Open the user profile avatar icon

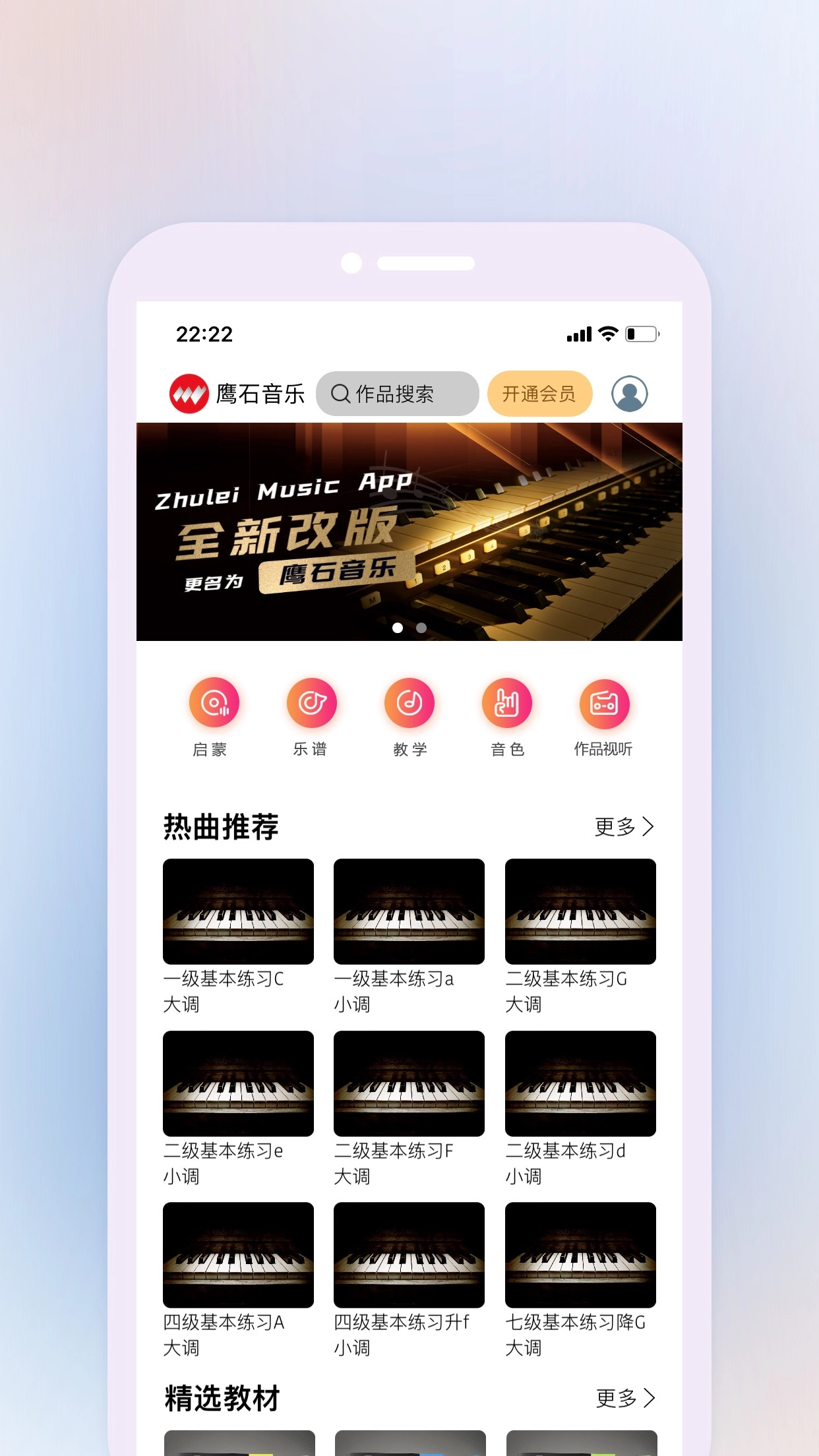[x=629, y=394]
